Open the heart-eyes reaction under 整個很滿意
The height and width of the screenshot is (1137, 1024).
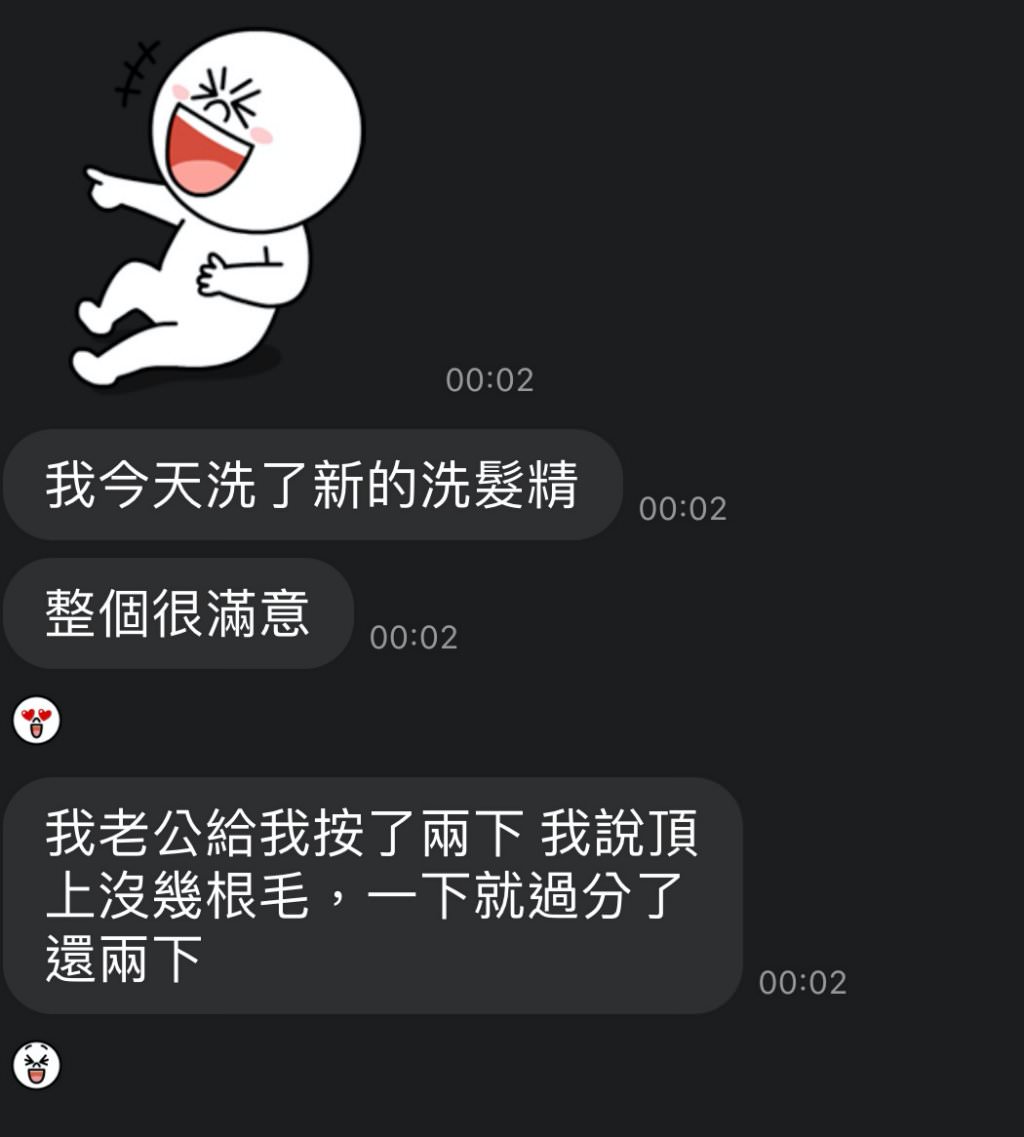pos(37,721)
